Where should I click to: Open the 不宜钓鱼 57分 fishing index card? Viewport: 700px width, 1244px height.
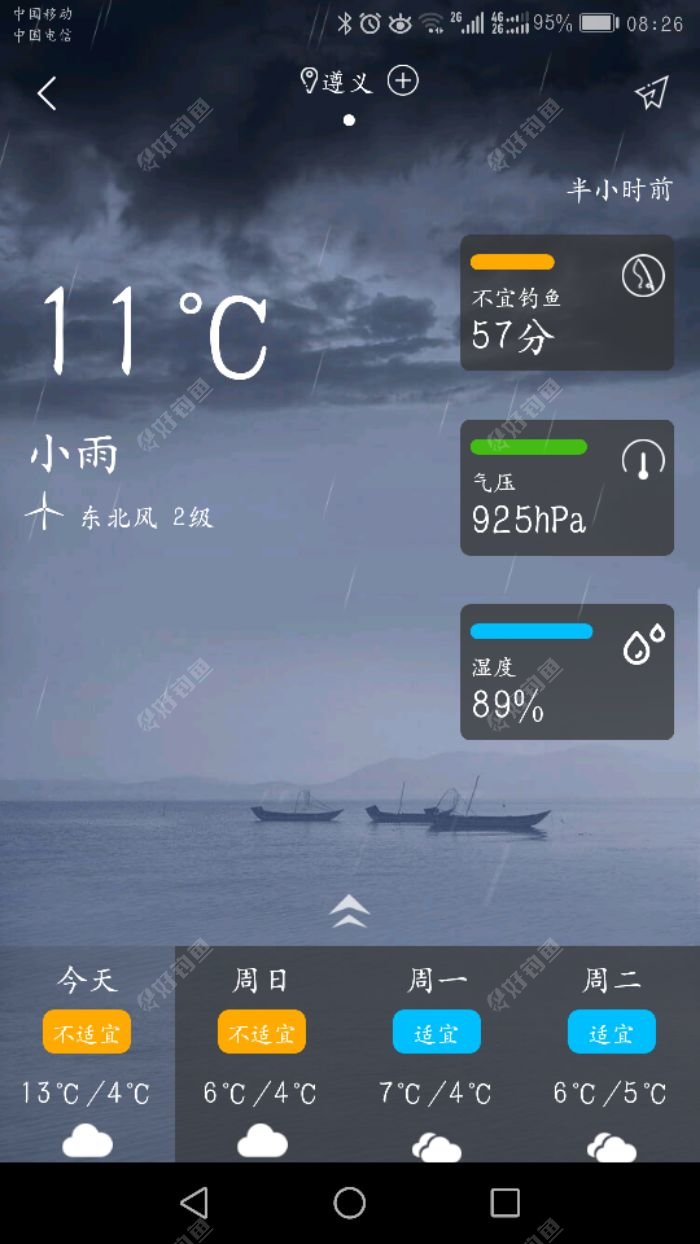pyautogui.click(x=566, y=303)
